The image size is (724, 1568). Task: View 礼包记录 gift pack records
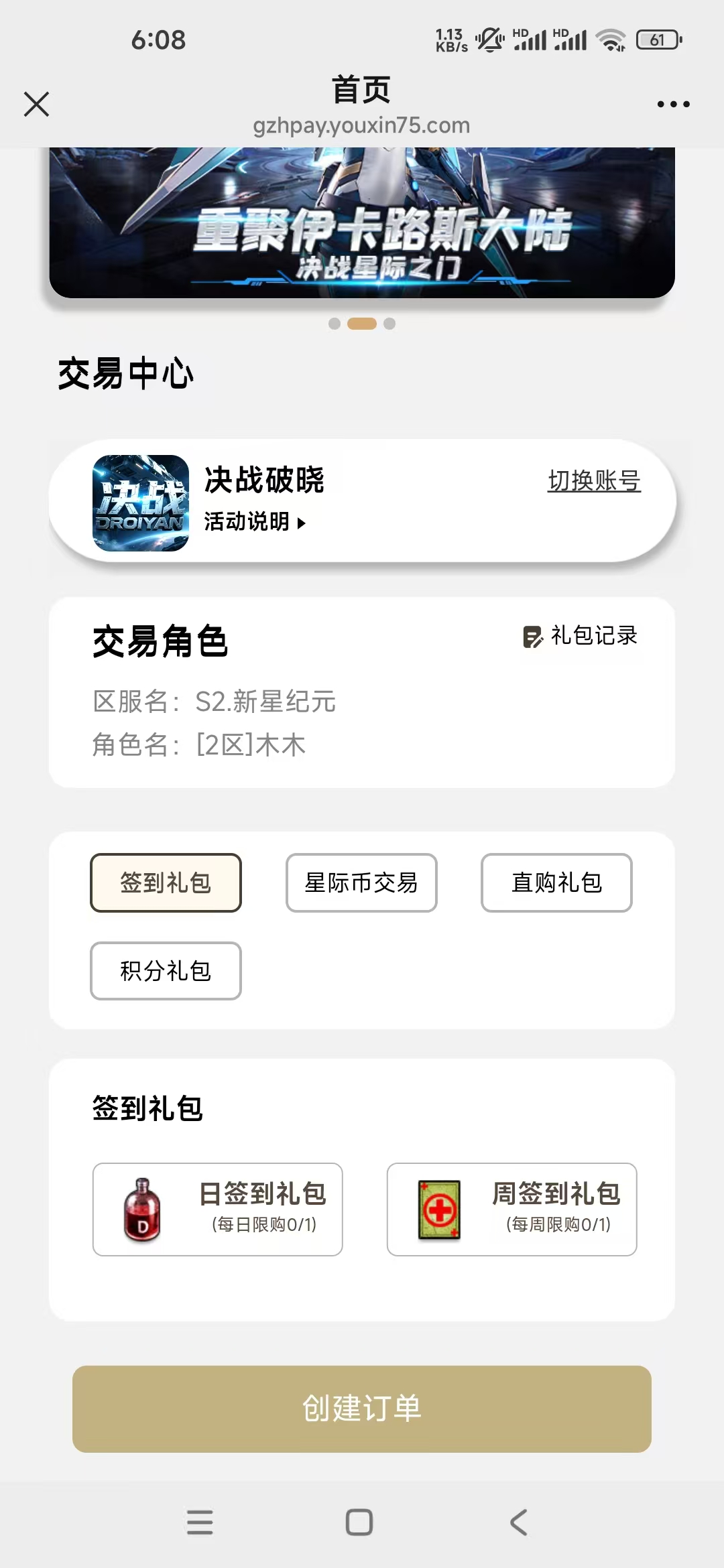[x=581, y=636]
